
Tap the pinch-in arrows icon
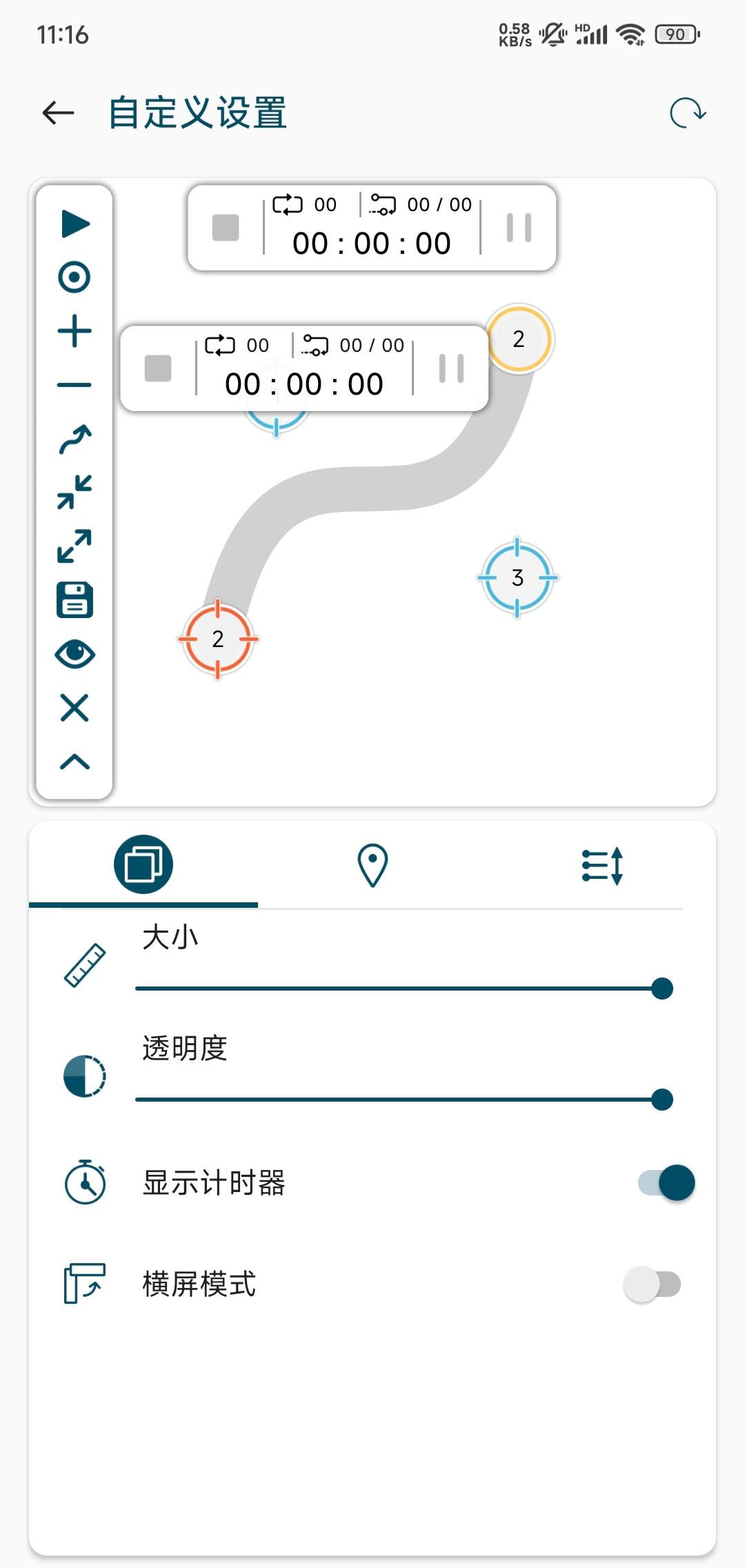(x=74, y=492)
